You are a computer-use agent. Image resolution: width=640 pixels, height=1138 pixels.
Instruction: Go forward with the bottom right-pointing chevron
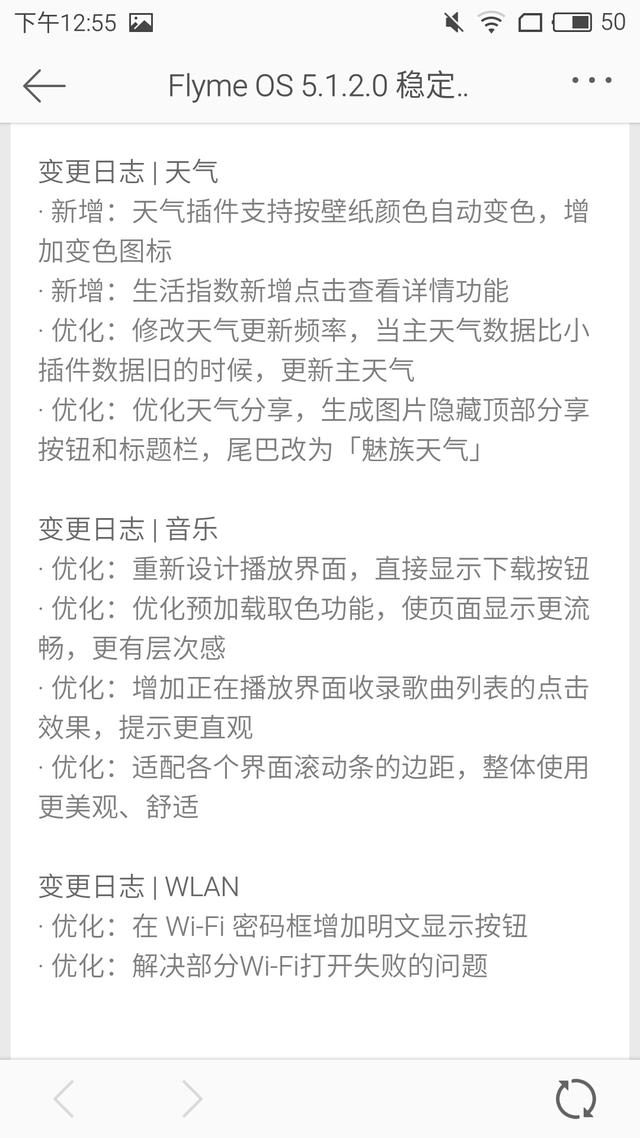coord(191,1099)
